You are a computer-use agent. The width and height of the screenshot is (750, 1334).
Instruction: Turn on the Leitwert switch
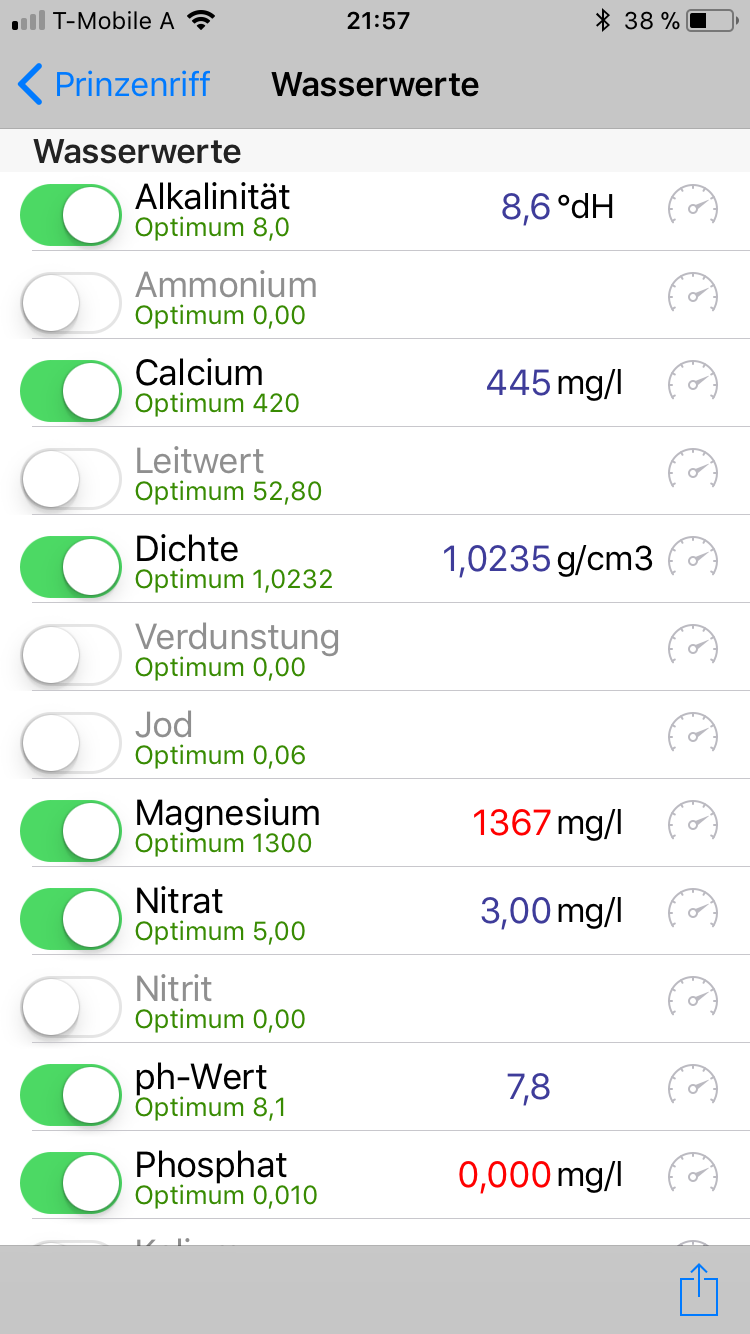tap(71, 479)
